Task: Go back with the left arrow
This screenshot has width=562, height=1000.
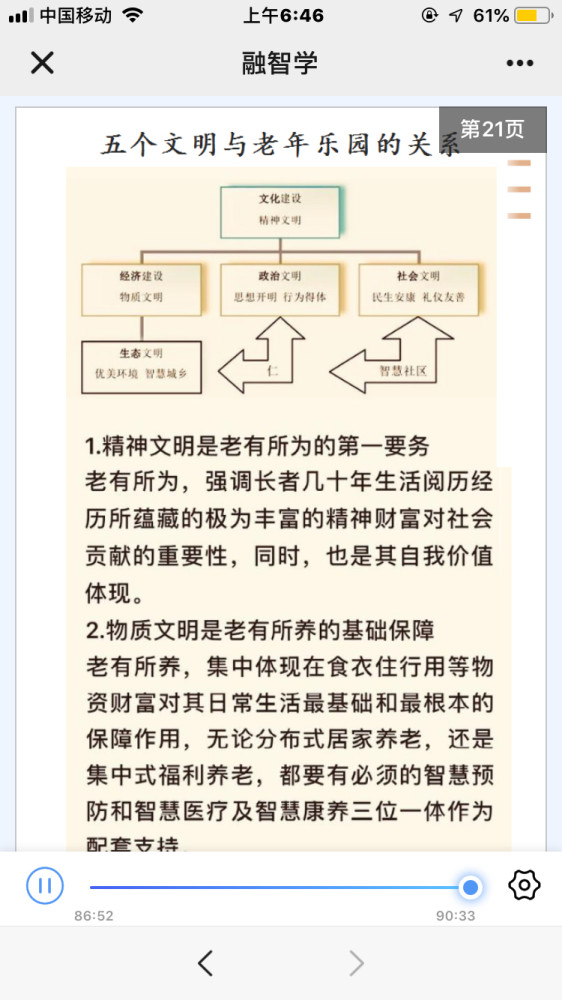Action: [x=205, y=963]
